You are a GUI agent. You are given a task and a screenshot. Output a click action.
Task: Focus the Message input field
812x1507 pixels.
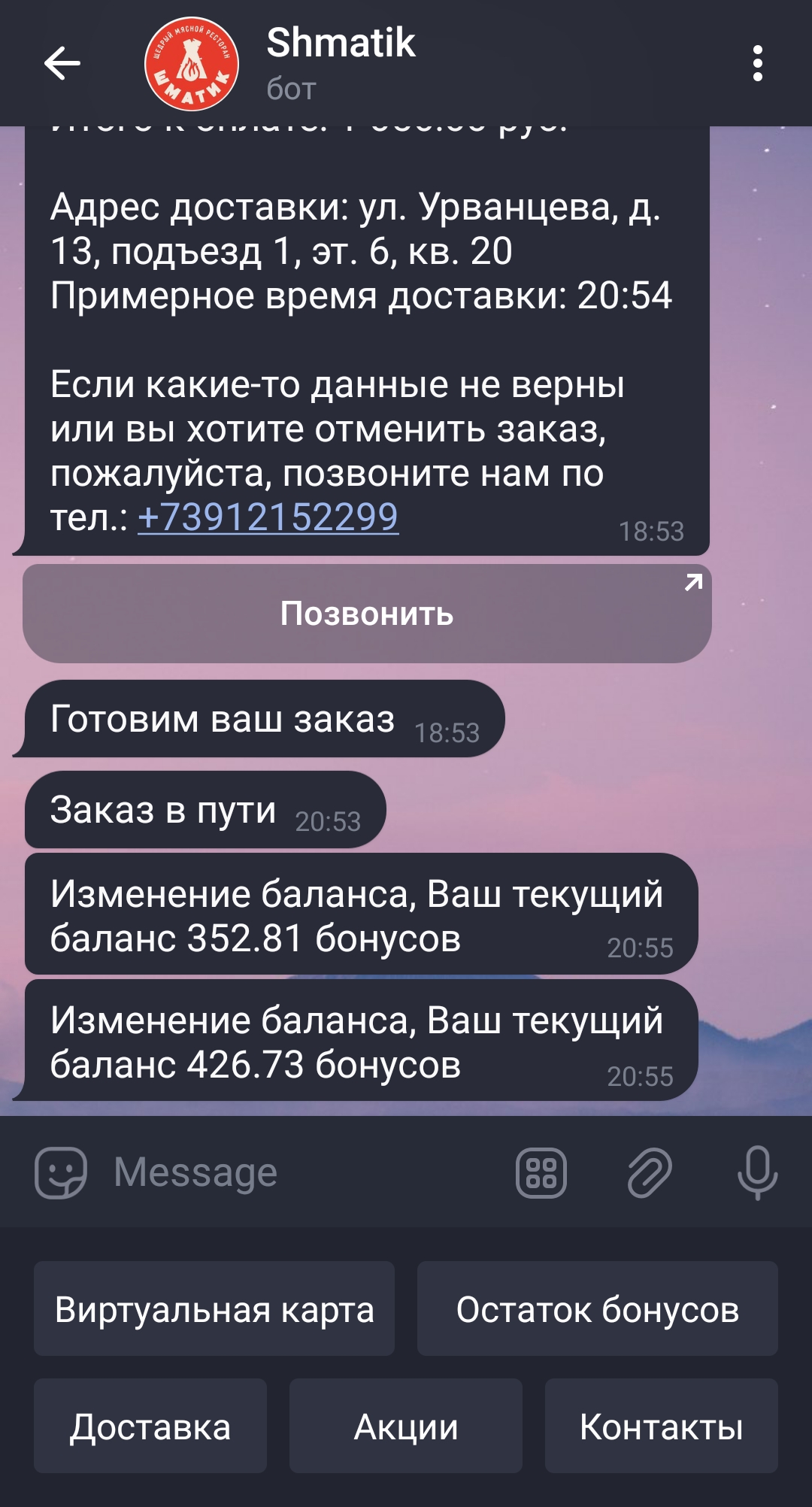coord(301,1172)
